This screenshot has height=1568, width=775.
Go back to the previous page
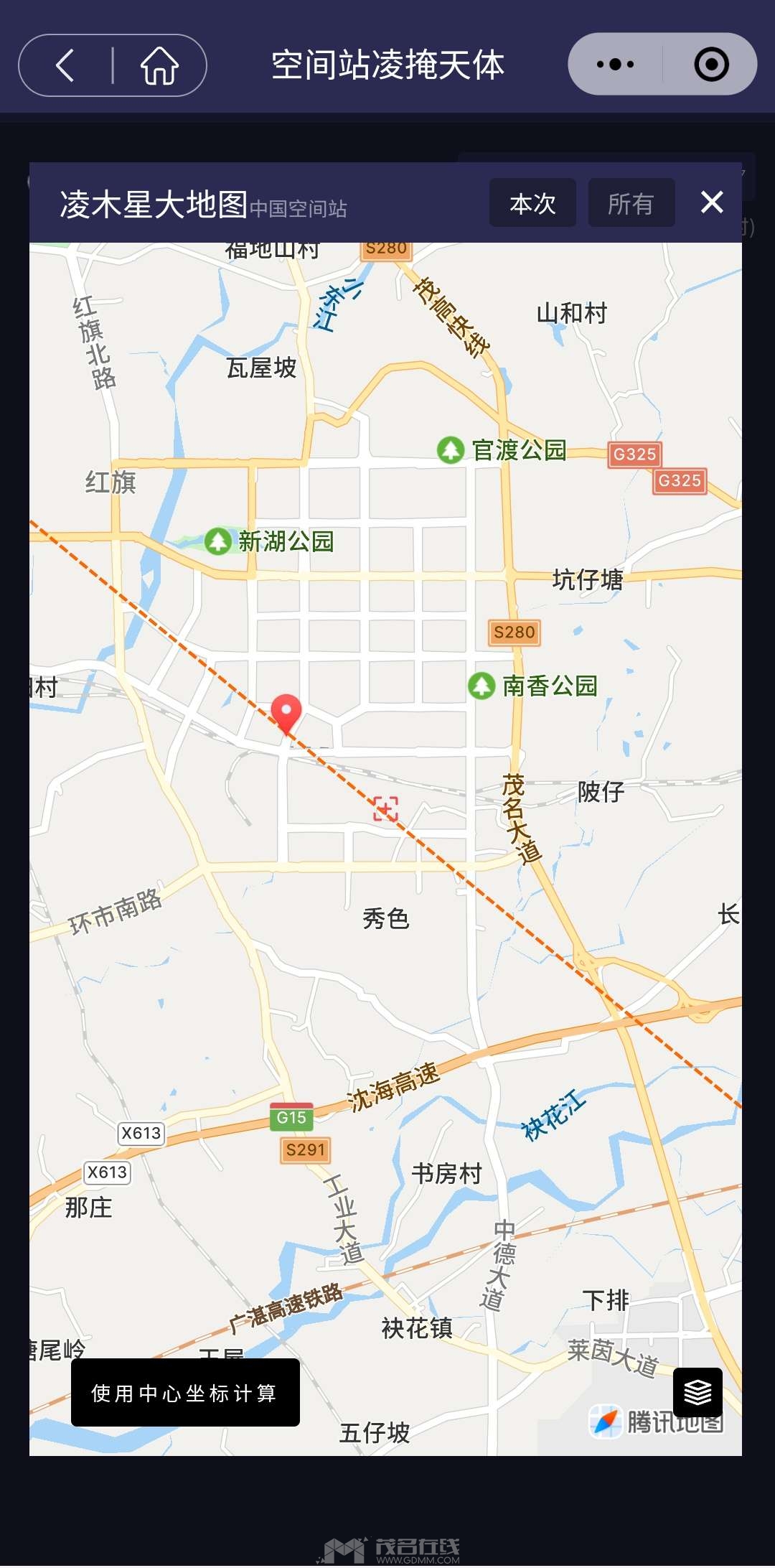(66, 66)
